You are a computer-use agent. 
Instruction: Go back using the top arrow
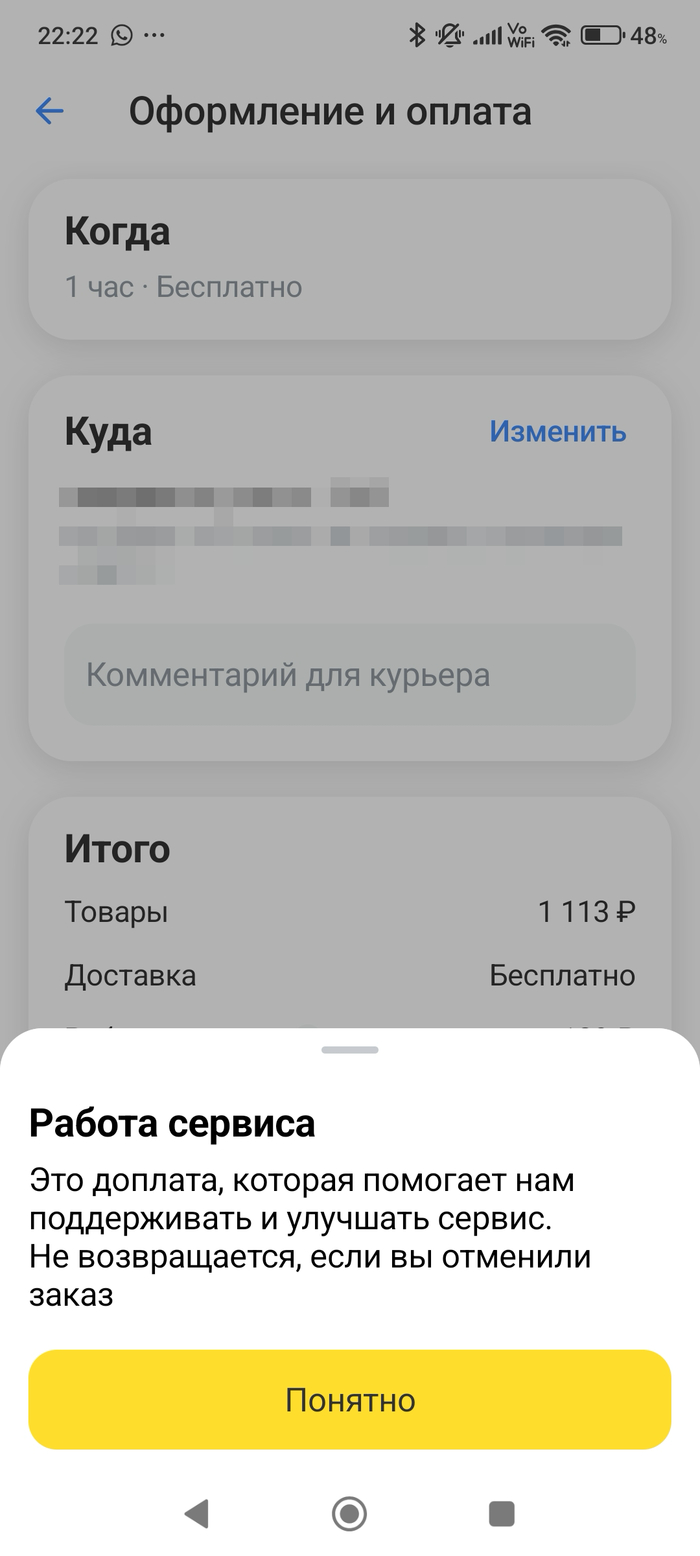(x=49, y=111)
